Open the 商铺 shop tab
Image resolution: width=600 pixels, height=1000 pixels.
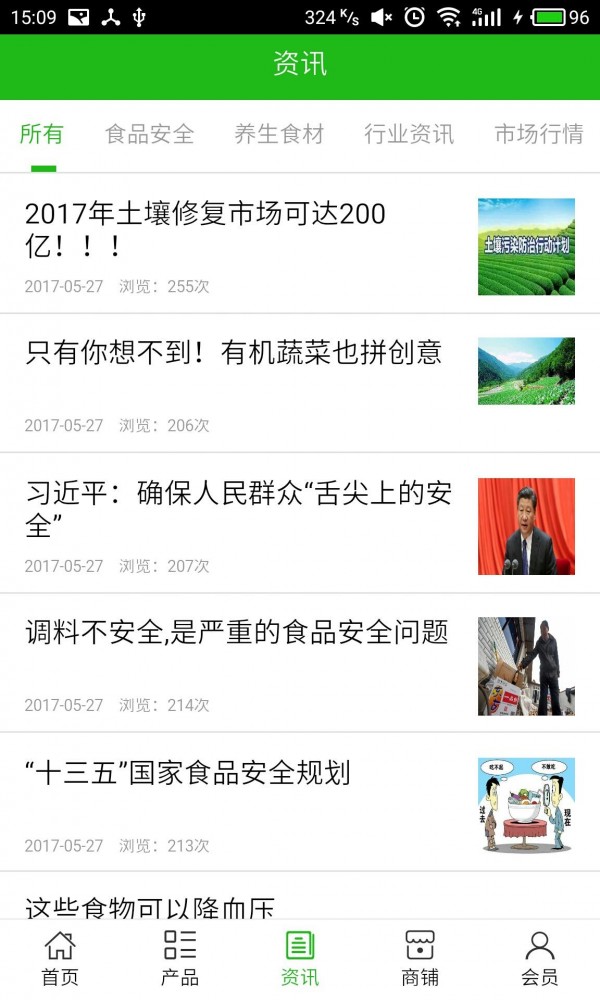point(420,958)
